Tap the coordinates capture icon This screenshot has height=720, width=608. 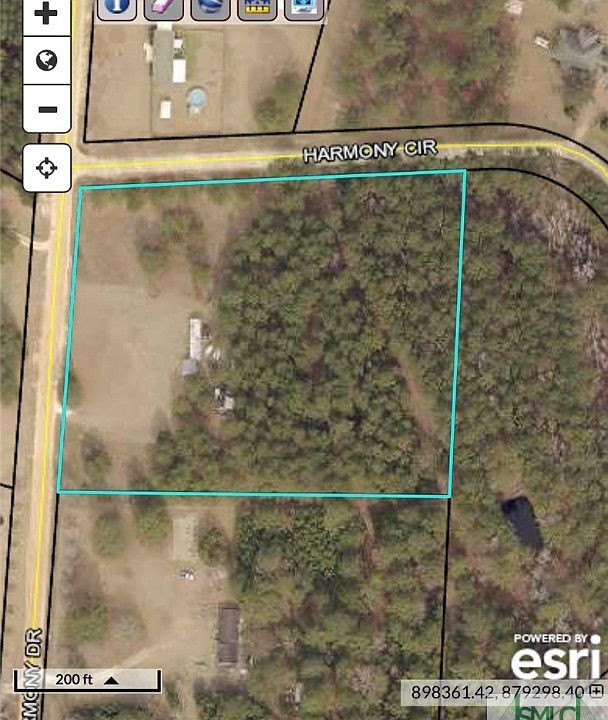tap(597, 691)
